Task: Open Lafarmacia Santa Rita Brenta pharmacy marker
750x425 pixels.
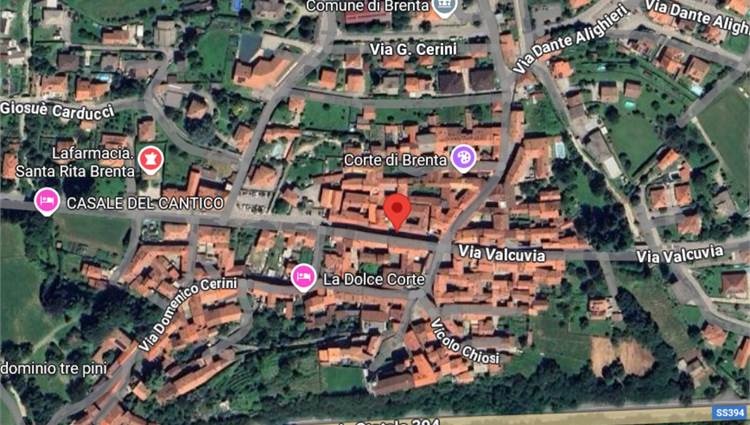Action: (x=151, y=159)
